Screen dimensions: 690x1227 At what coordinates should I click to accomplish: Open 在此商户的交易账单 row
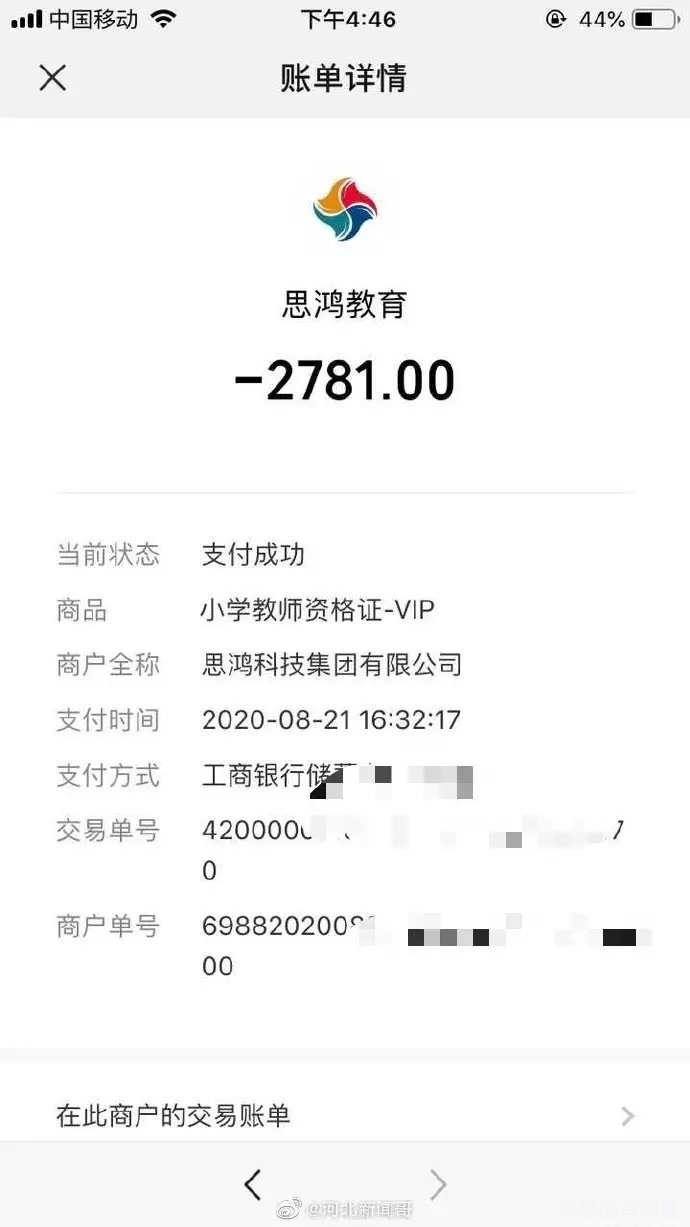tap(345, 1115)
